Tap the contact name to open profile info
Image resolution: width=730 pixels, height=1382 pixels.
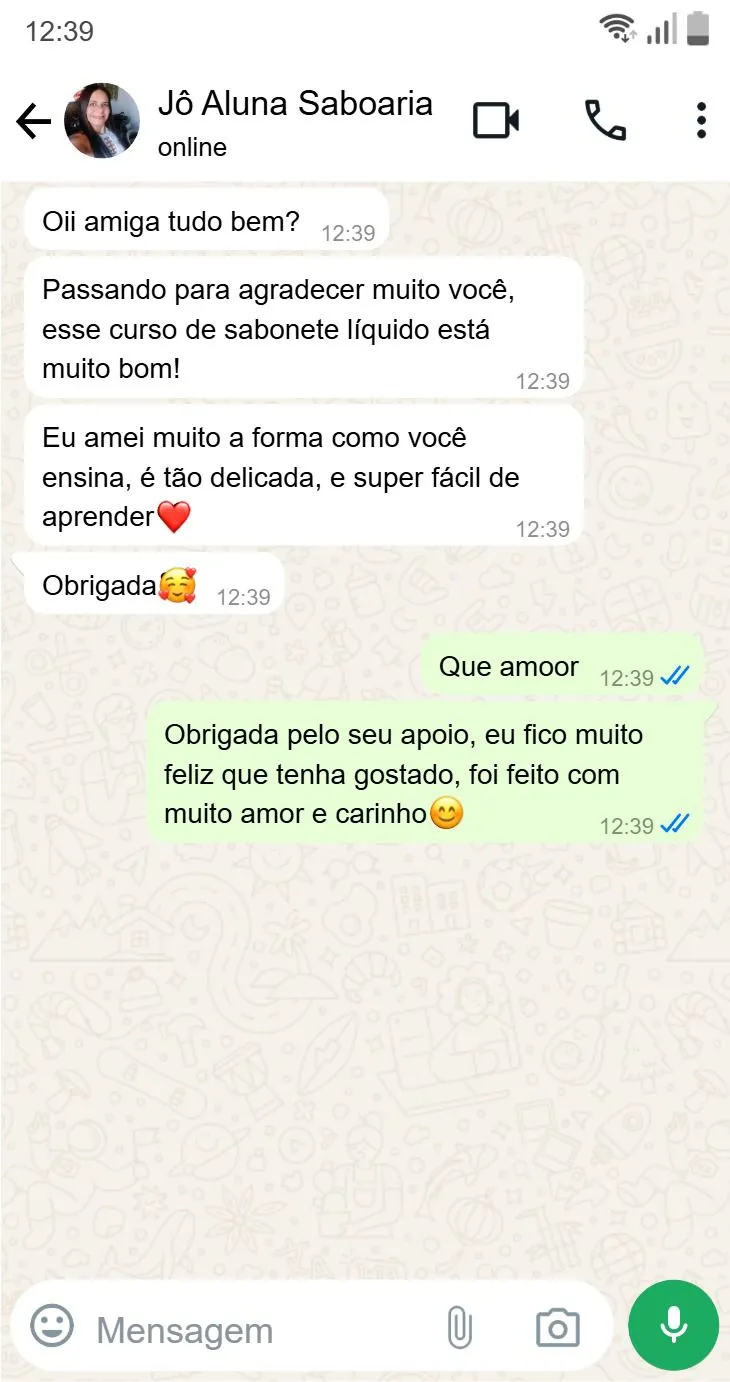pos(294,104)
